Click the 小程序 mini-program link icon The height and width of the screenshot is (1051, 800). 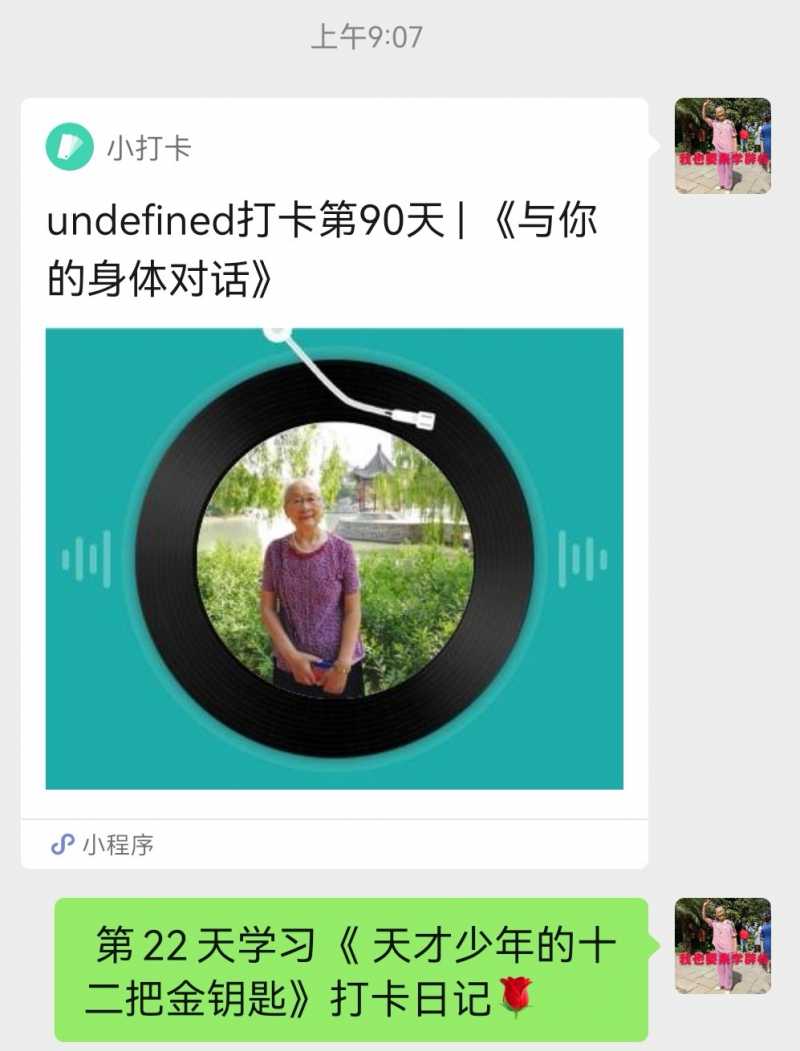tap(64, 843)
